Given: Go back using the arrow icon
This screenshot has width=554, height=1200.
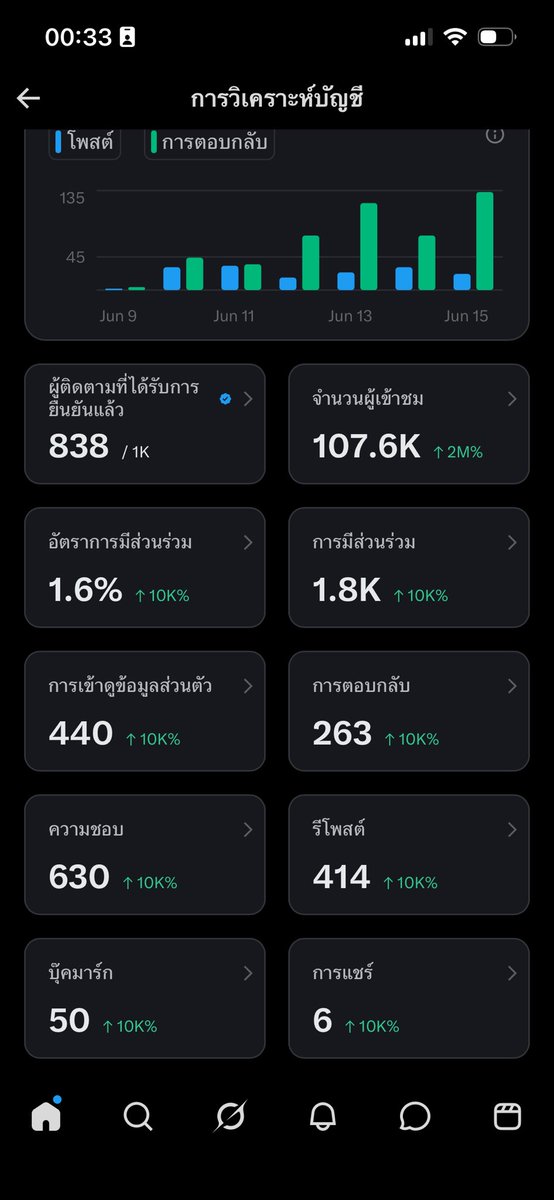Looking at the screenshot, I should (28, 98).
